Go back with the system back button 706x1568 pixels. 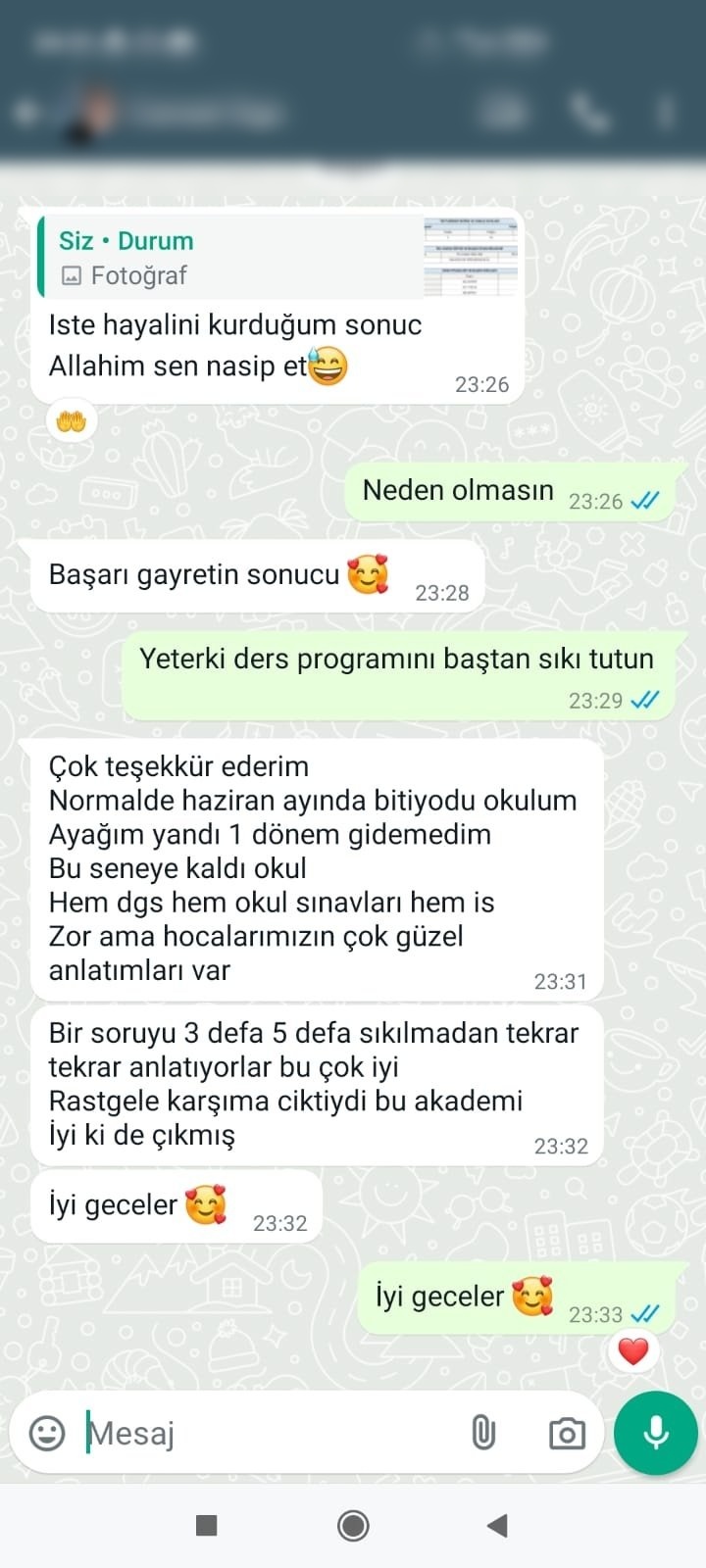497,1525
